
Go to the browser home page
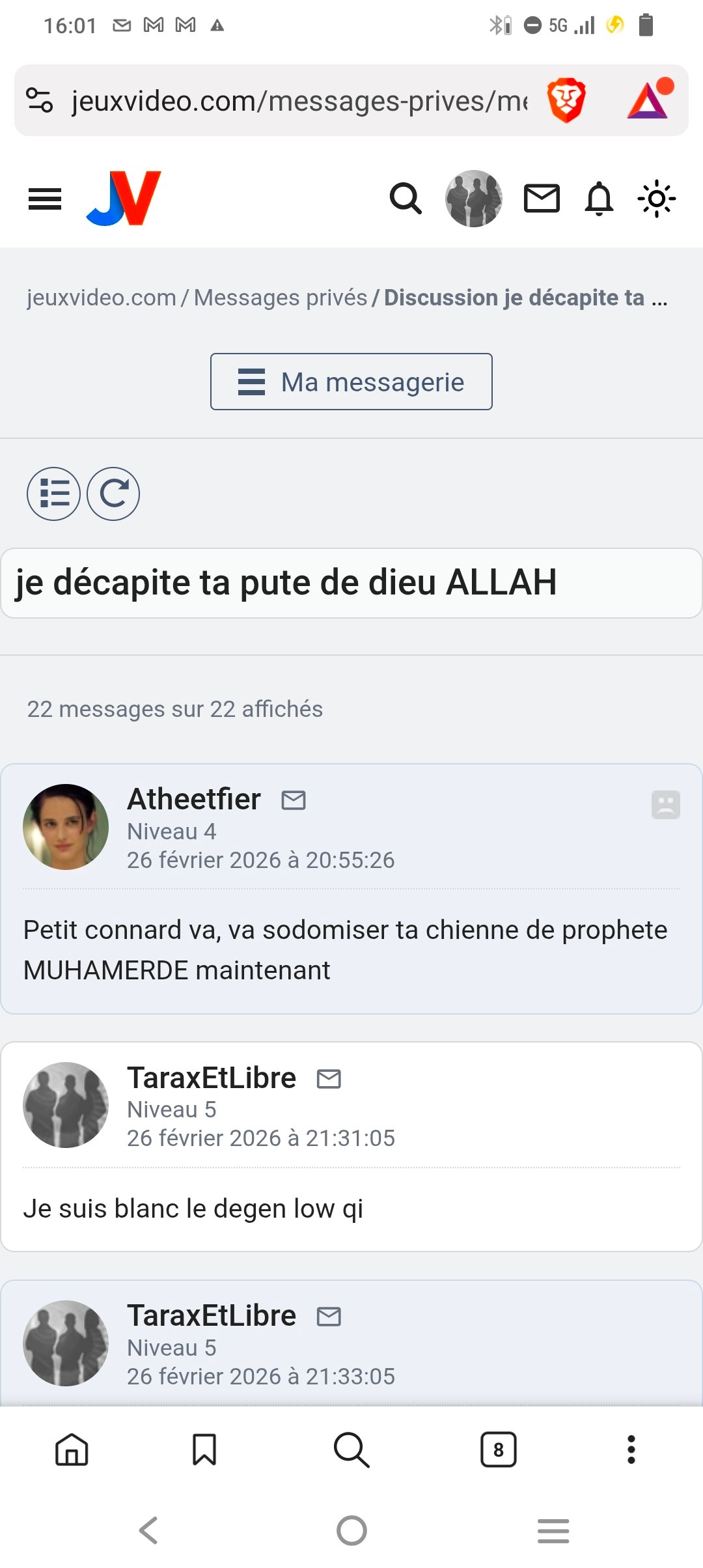coord(72,1449)
